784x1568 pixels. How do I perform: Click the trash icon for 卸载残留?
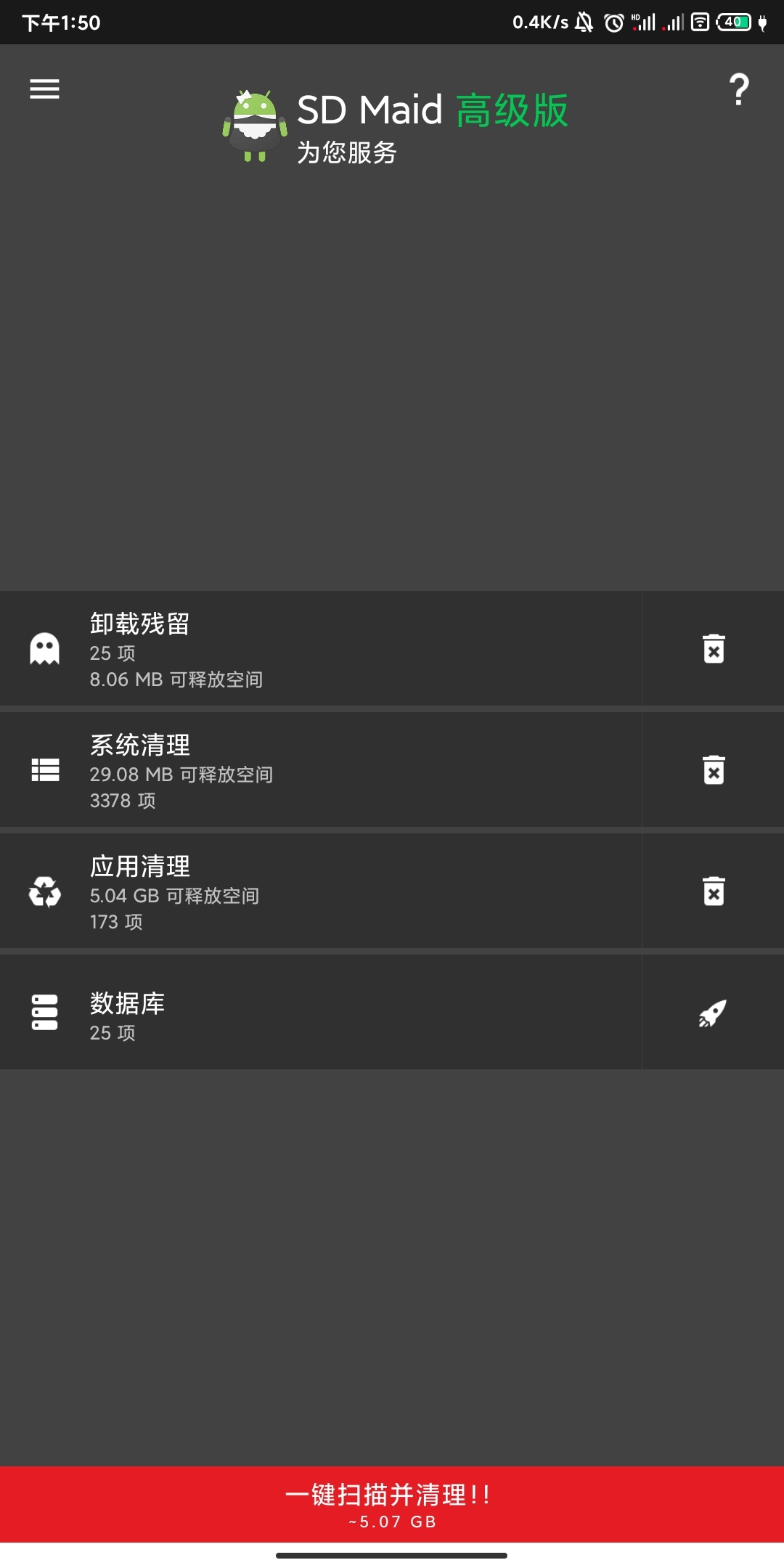(x=714, y=650)
